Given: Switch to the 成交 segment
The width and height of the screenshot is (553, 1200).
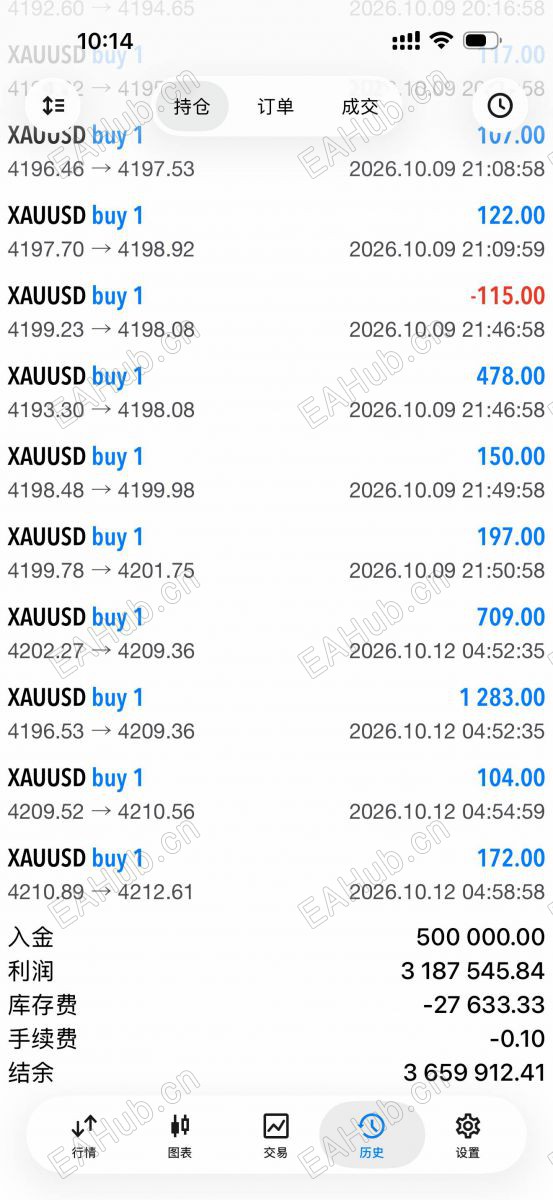Looking at the screenshot, I should click(360, 106).
